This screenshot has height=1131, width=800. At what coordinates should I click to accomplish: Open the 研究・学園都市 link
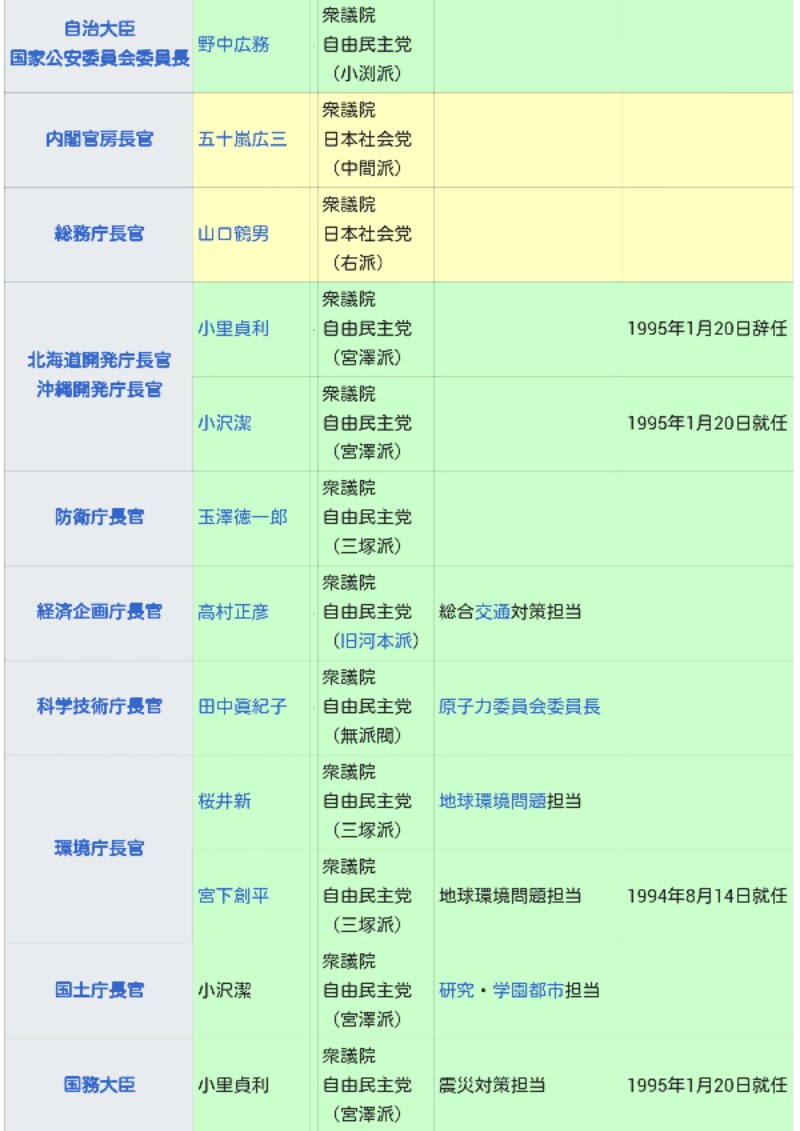click(501, 990)
